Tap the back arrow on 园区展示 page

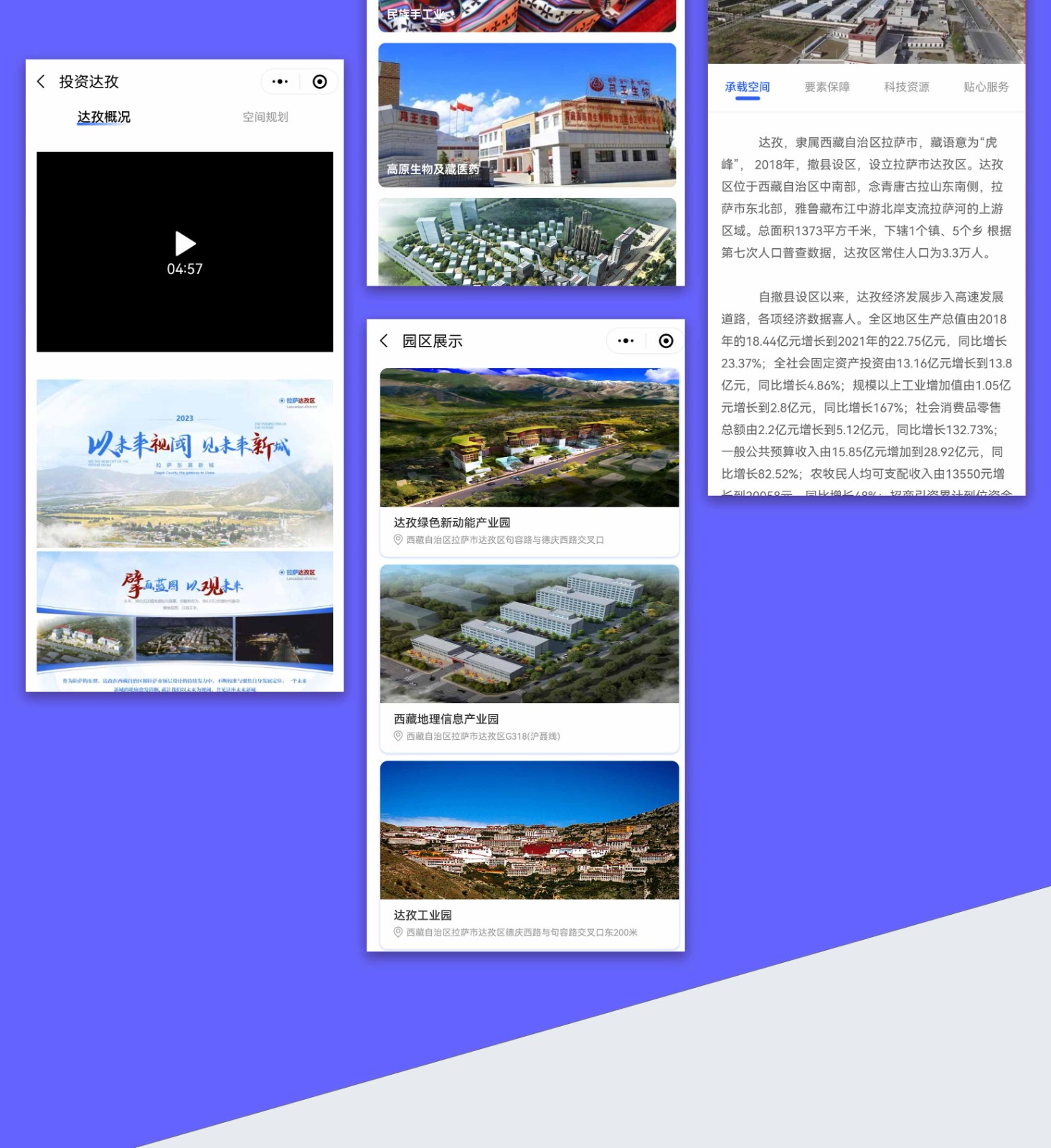pos(384,341)
